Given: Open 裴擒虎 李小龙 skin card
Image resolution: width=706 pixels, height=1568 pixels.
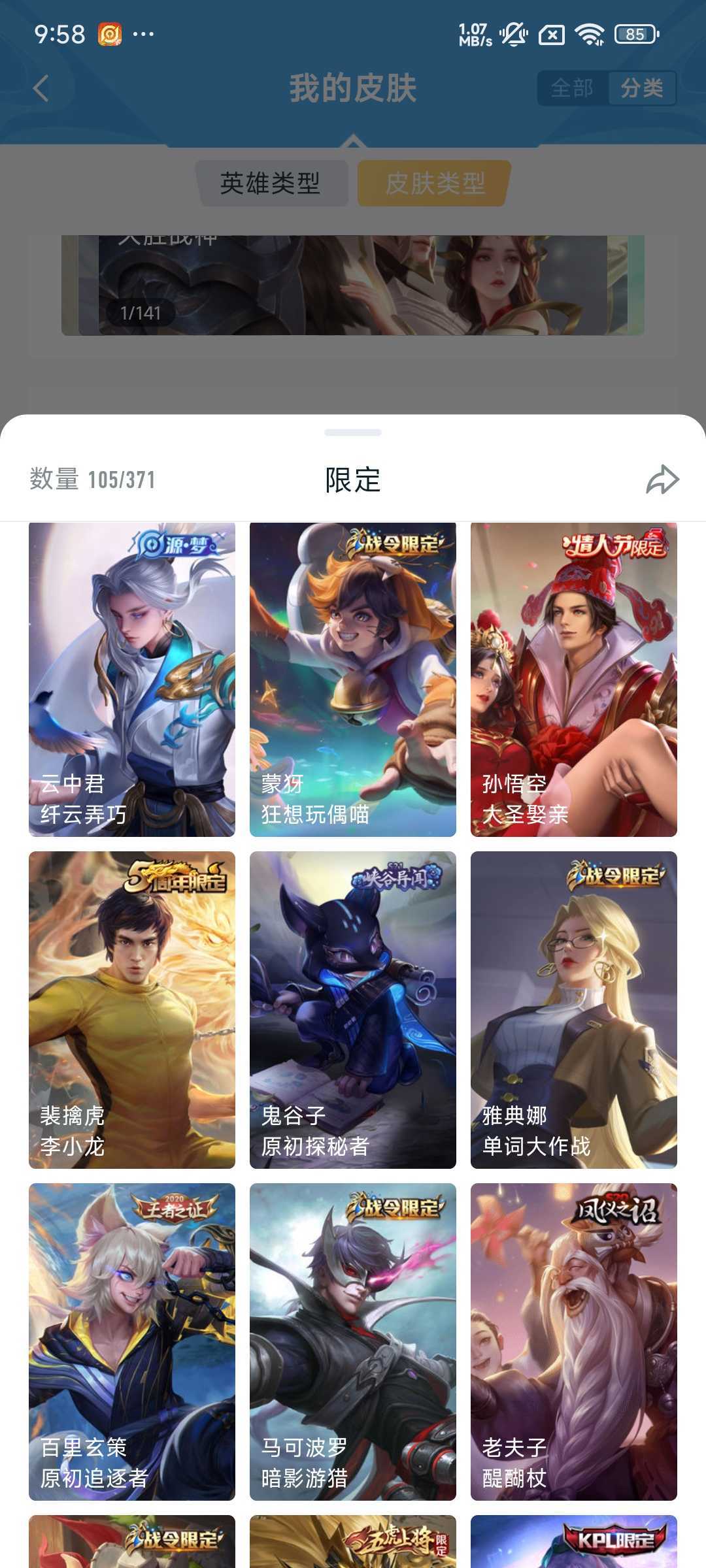Looking at the screenshot, I should (132, 1009).
